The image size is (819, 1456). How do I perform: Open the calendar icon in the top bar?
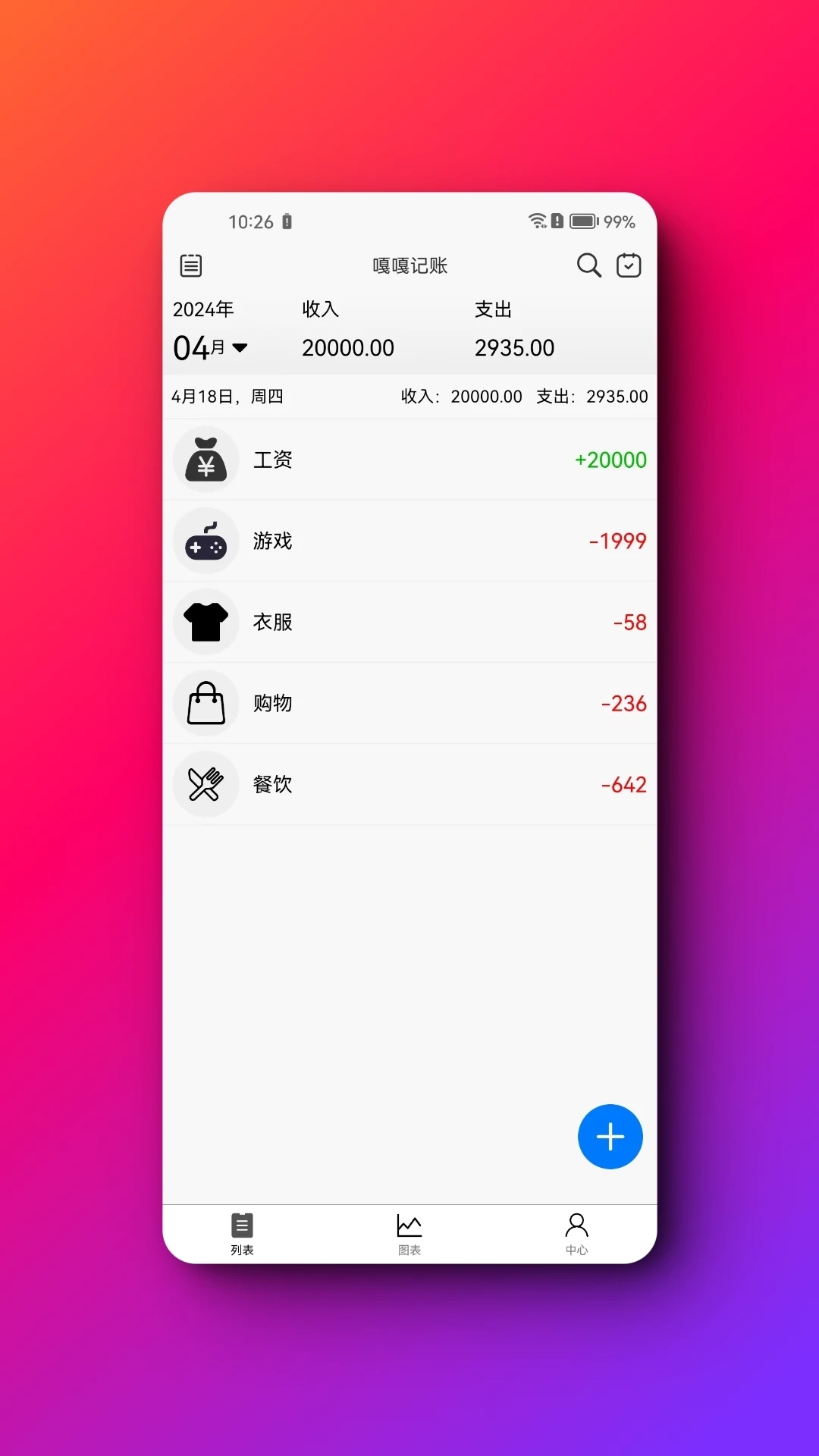click(x=629, y=265)
